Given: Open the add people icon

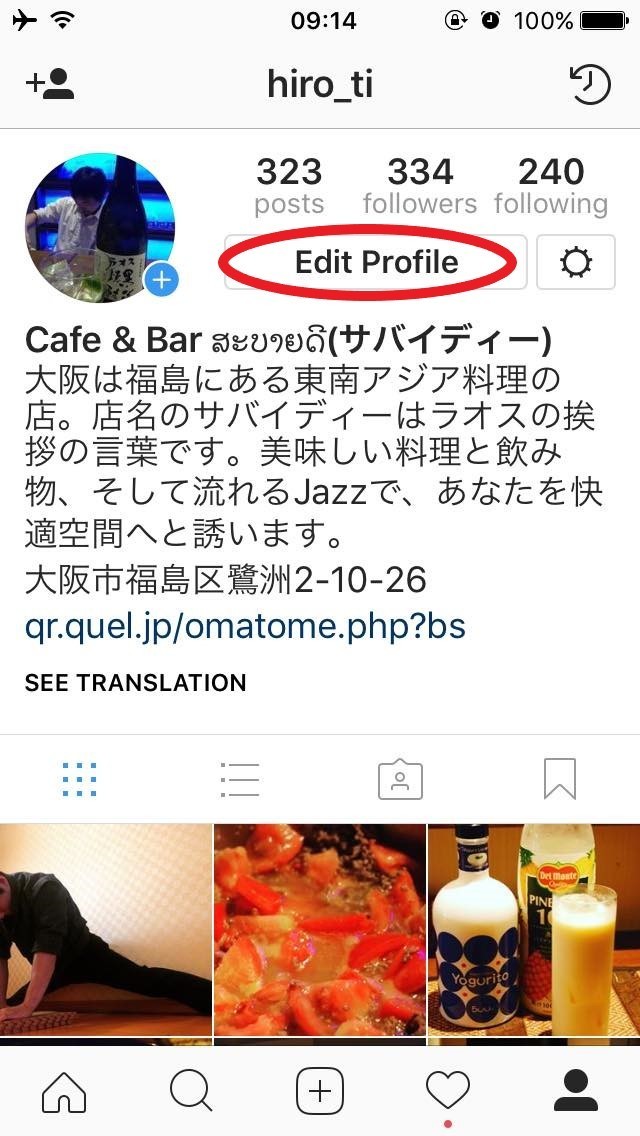Looking at the screenshot, I should click(x=50, y=85).
